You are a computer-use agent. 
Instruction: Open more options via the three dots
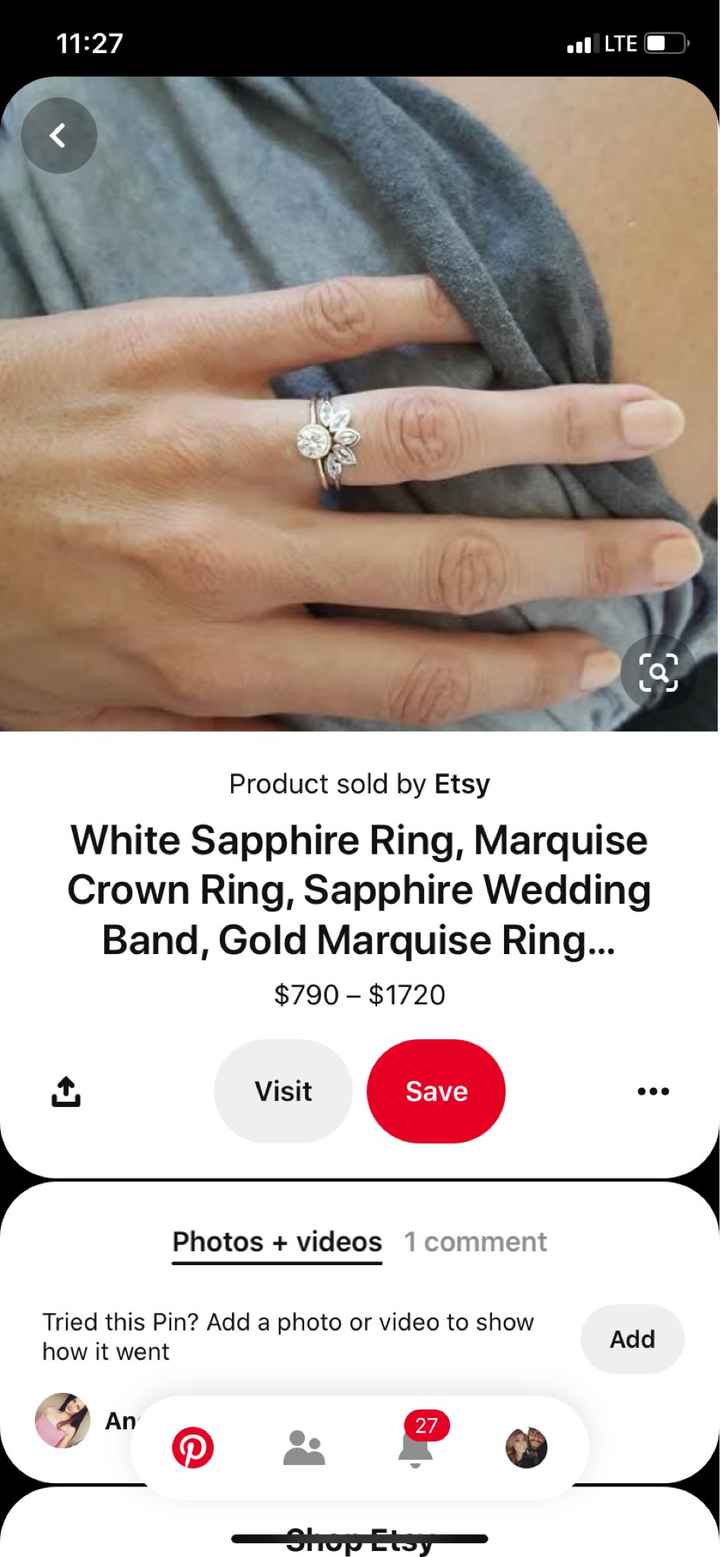coord(653,1091)
